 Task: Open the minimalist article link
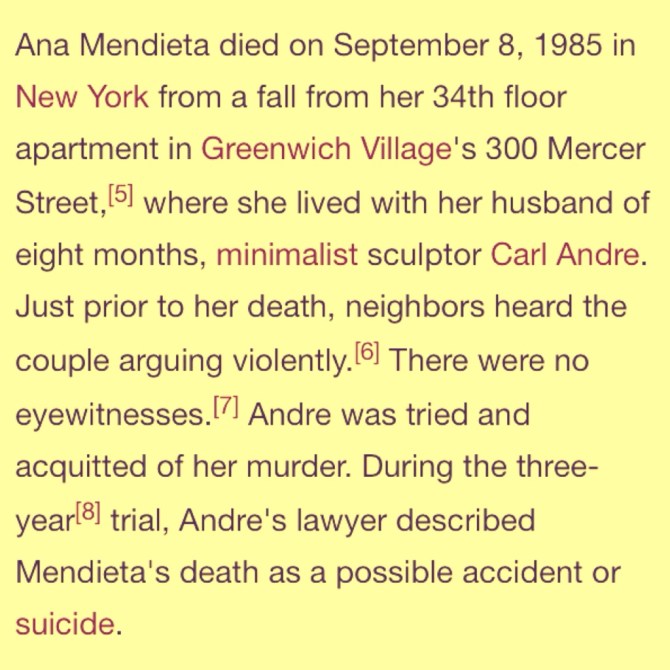286,255
